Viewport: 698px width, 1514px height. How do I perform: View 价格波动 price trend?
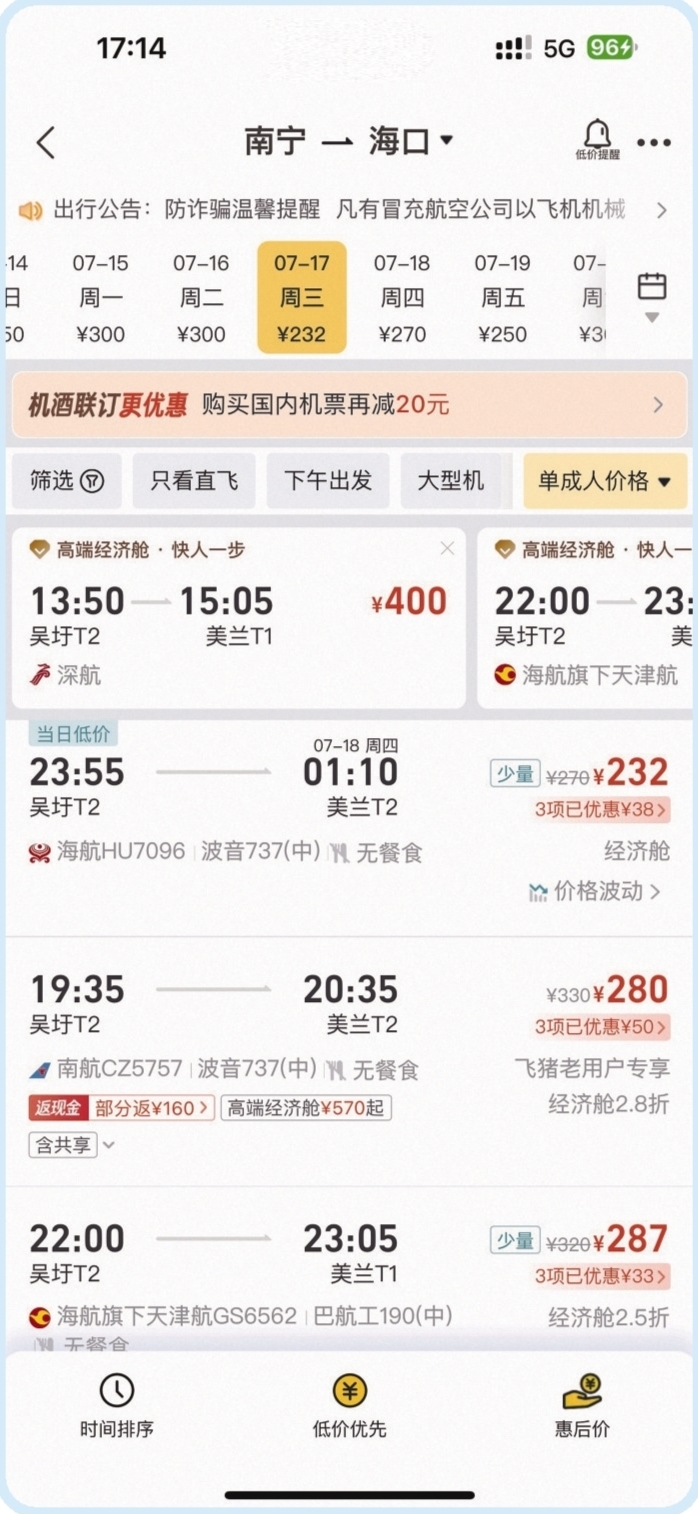[x=596, y=891]
